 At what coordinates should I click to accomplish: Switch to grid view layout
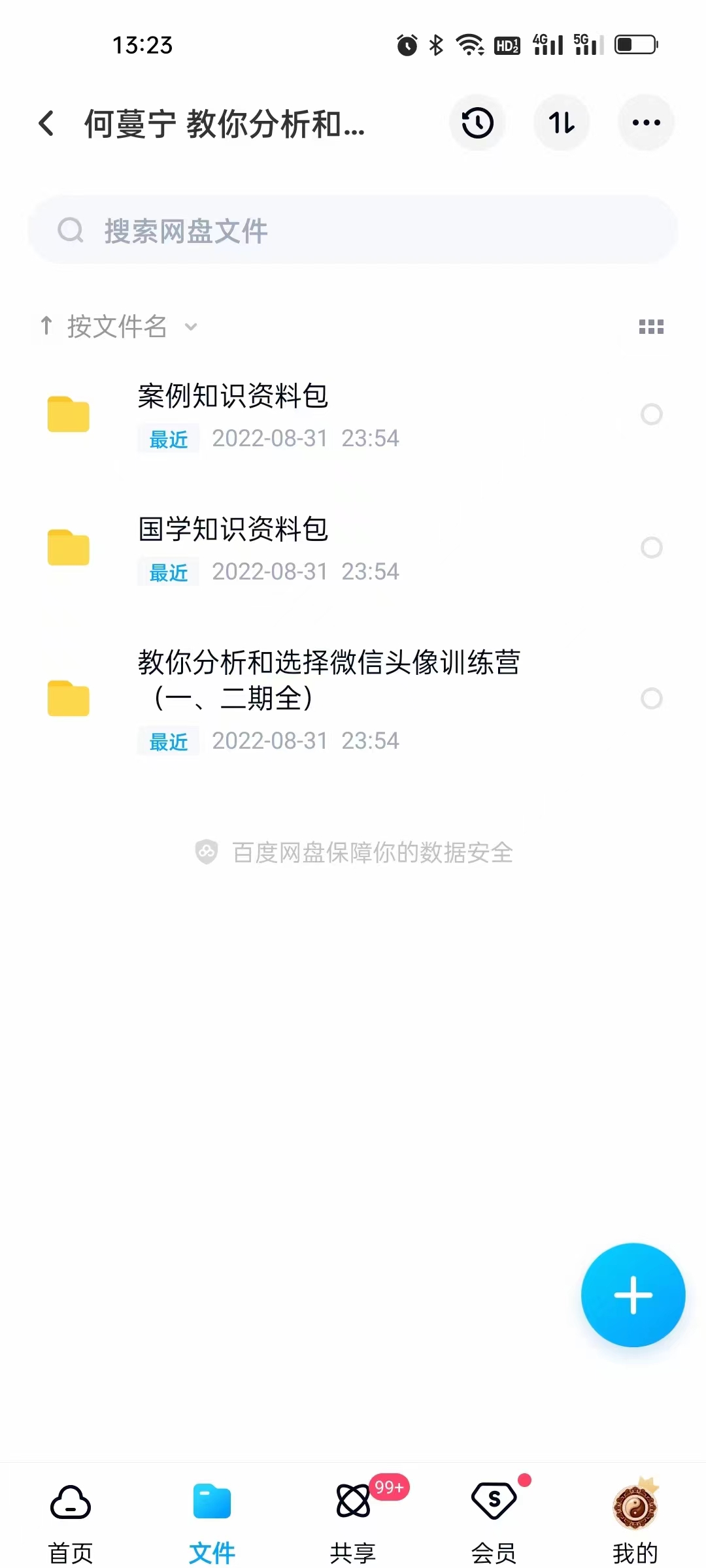[652, 327]
